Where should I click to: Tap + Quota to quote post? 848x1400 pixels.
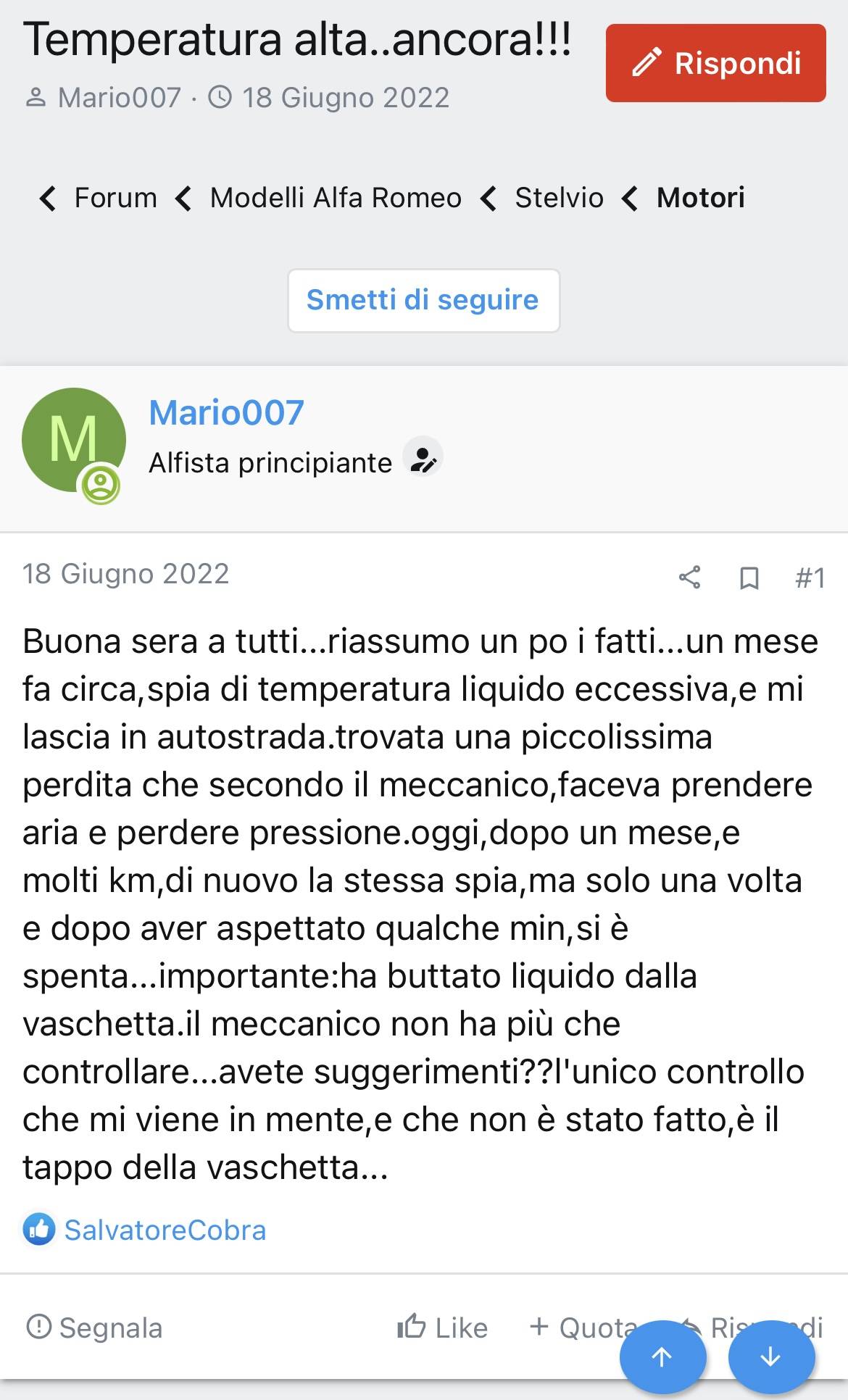coord(580,1328)
